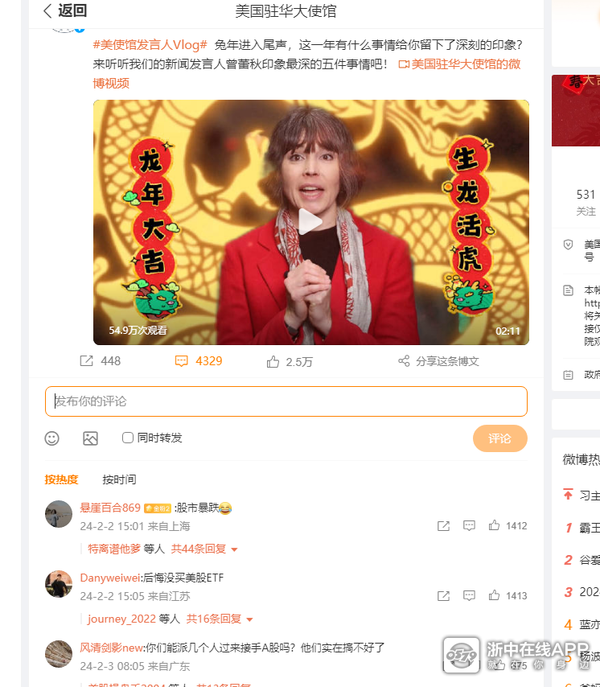This screenshot has height=687, width=600.
Task: Repost this post with 448 reposts
Action: (x=100, y=361)
